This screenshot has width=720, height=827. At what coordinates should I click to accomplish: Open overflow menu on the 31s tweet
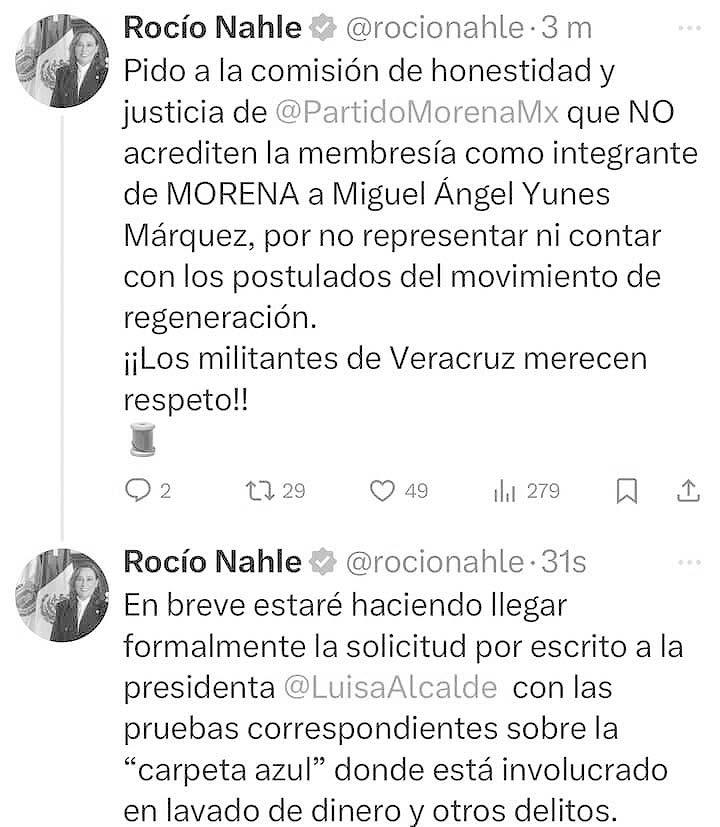689,563
